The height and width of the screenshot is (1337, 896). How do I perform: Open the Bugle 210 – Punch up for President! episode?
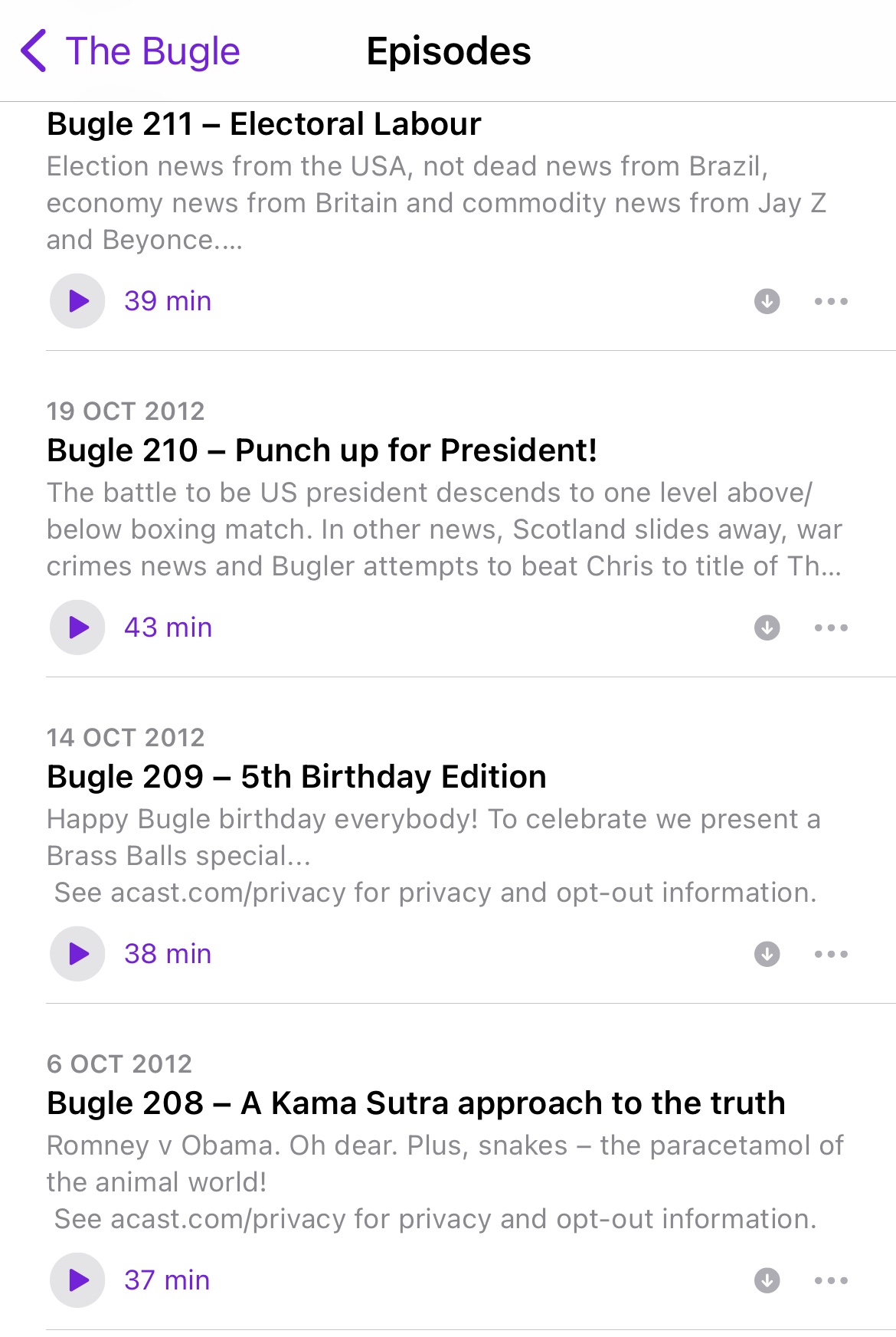tap(322, 451)
